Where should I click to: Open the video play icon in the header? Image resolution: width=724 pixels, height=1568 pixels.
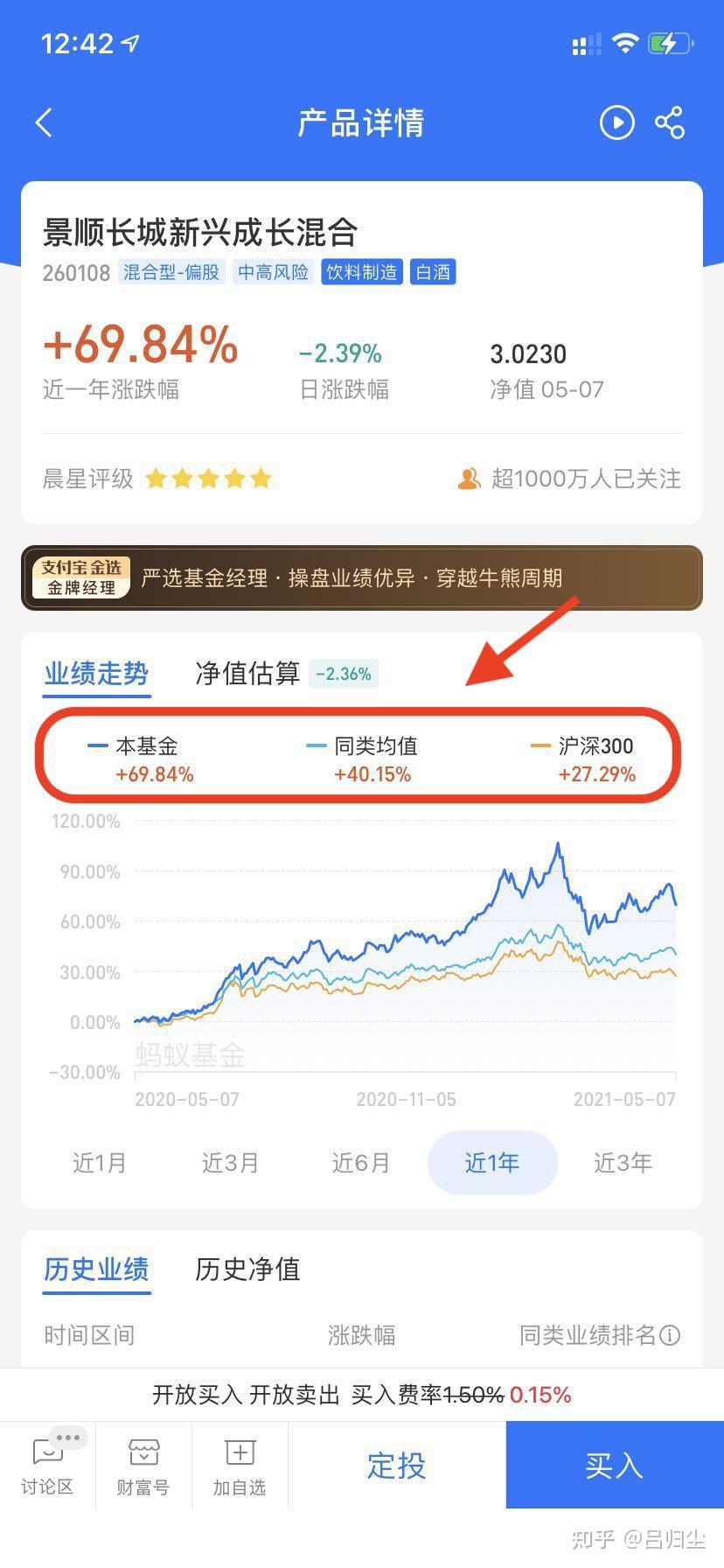point(617,122)
